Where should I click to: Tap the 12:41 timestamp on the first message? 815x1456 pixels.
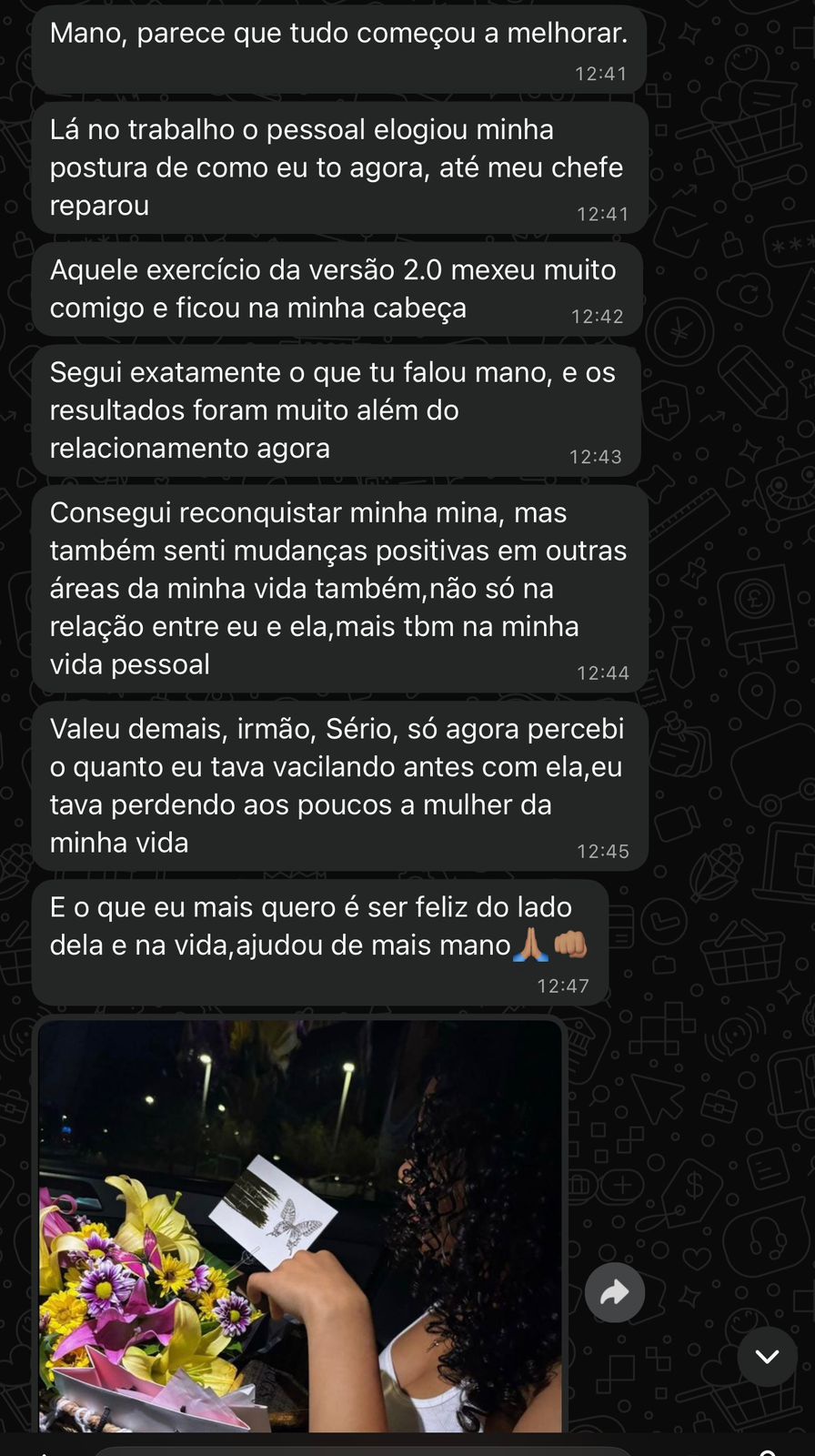pyautogui.click(x=602, y=73)
